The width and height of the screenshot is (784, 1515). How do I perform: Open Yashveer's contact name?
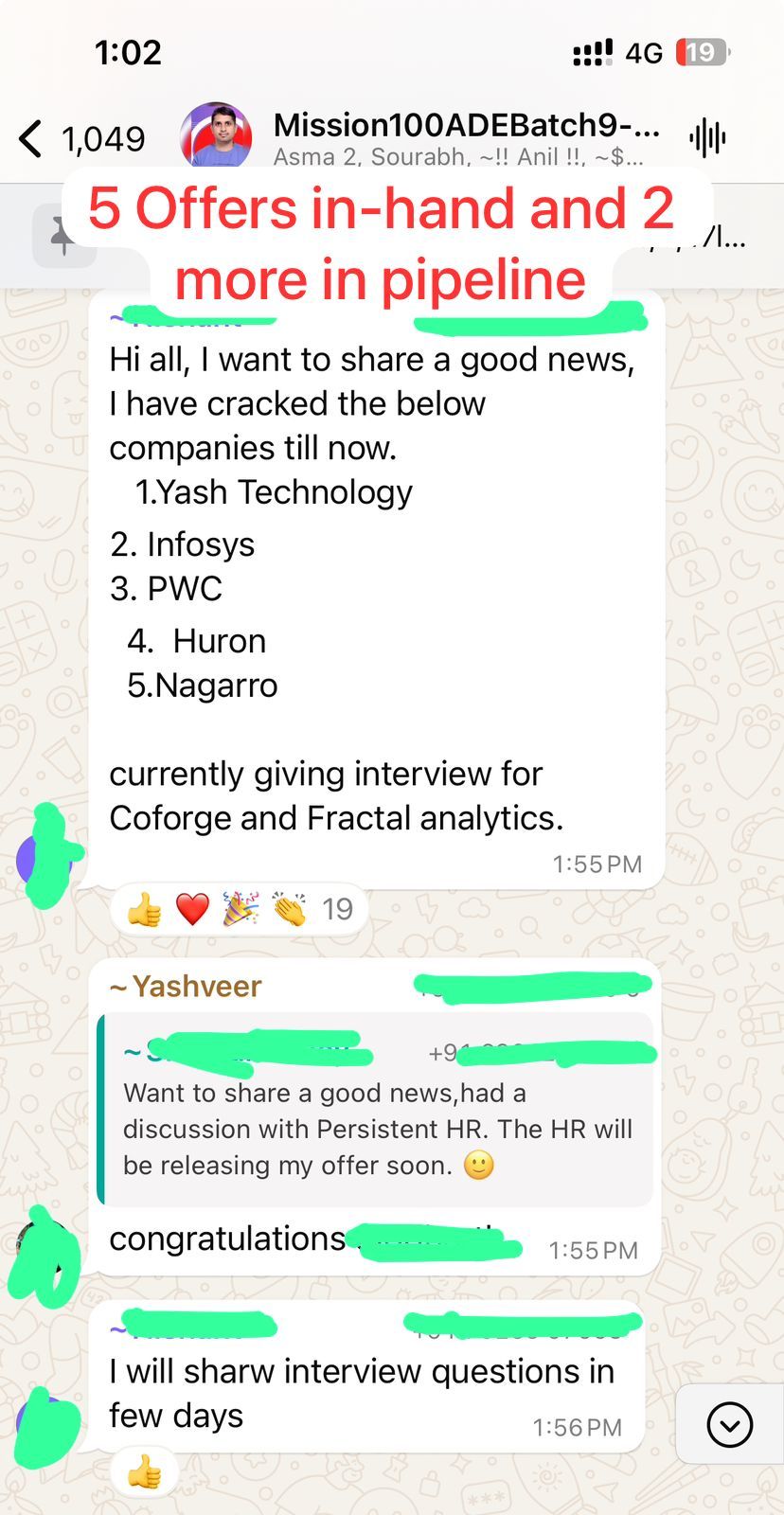pyautogui.click(x=186, y=987)
